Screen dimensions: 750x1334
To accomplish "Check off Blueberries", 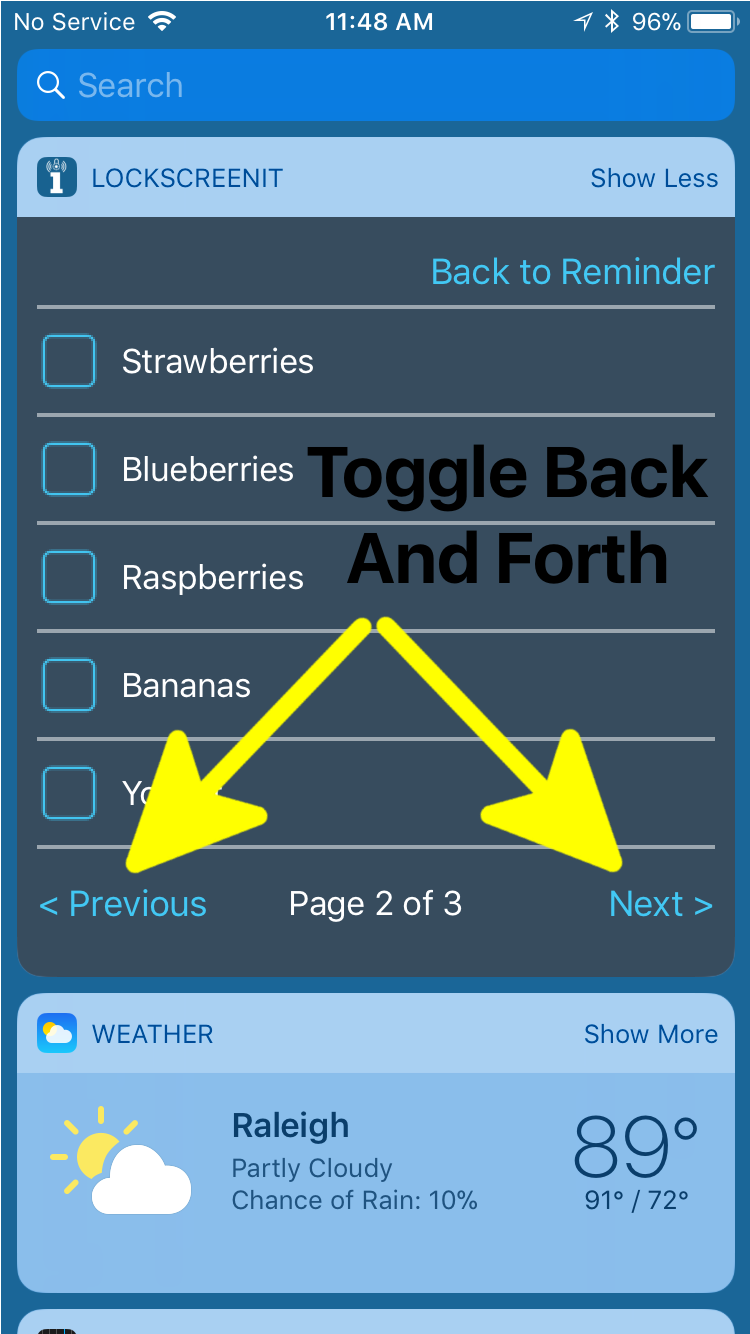I will [x=69, y=469].
